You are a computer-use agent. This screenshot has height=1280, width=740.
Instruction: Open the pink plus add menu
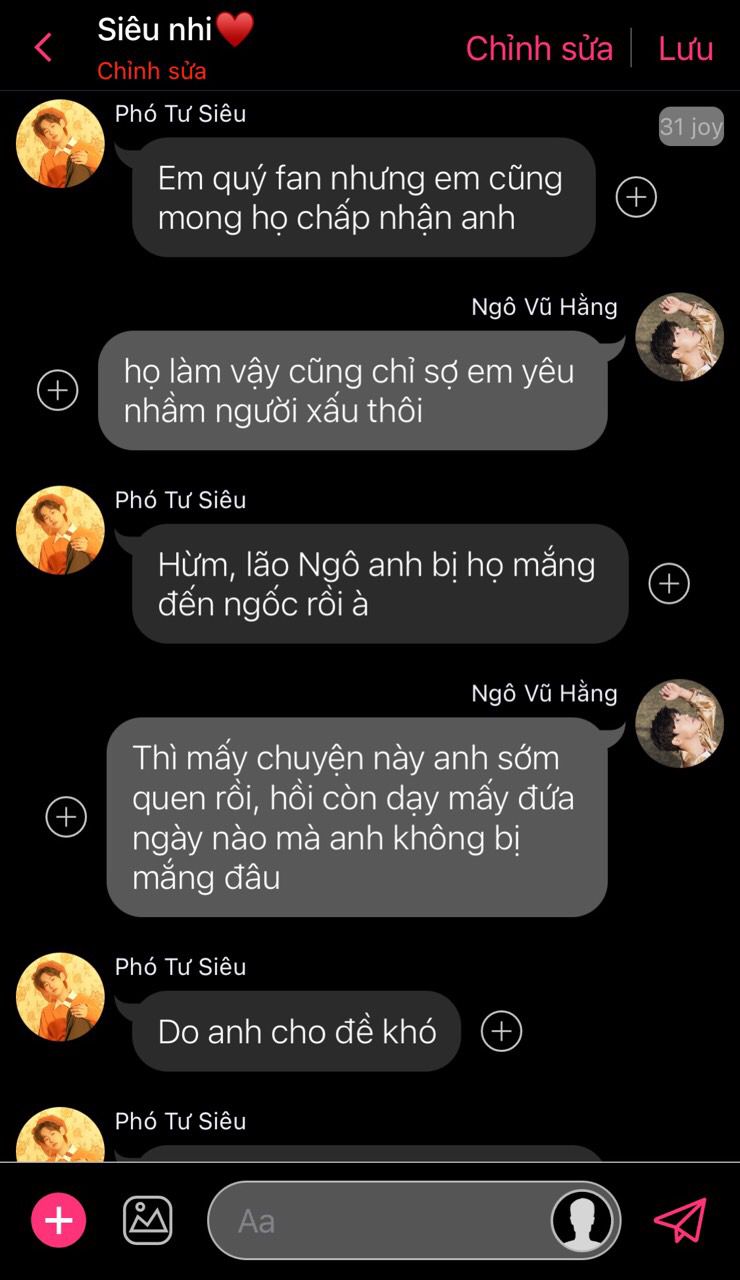[x=59, y=1221]
